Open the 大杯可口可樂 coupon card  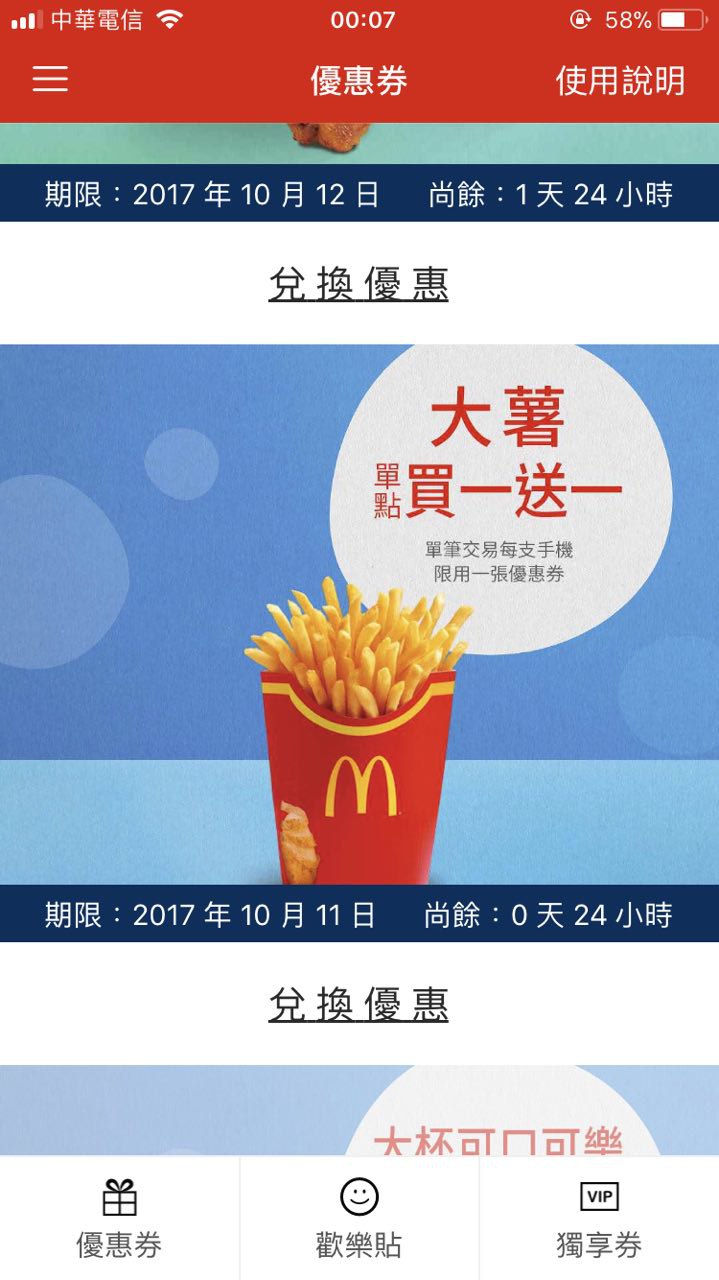359,1110
